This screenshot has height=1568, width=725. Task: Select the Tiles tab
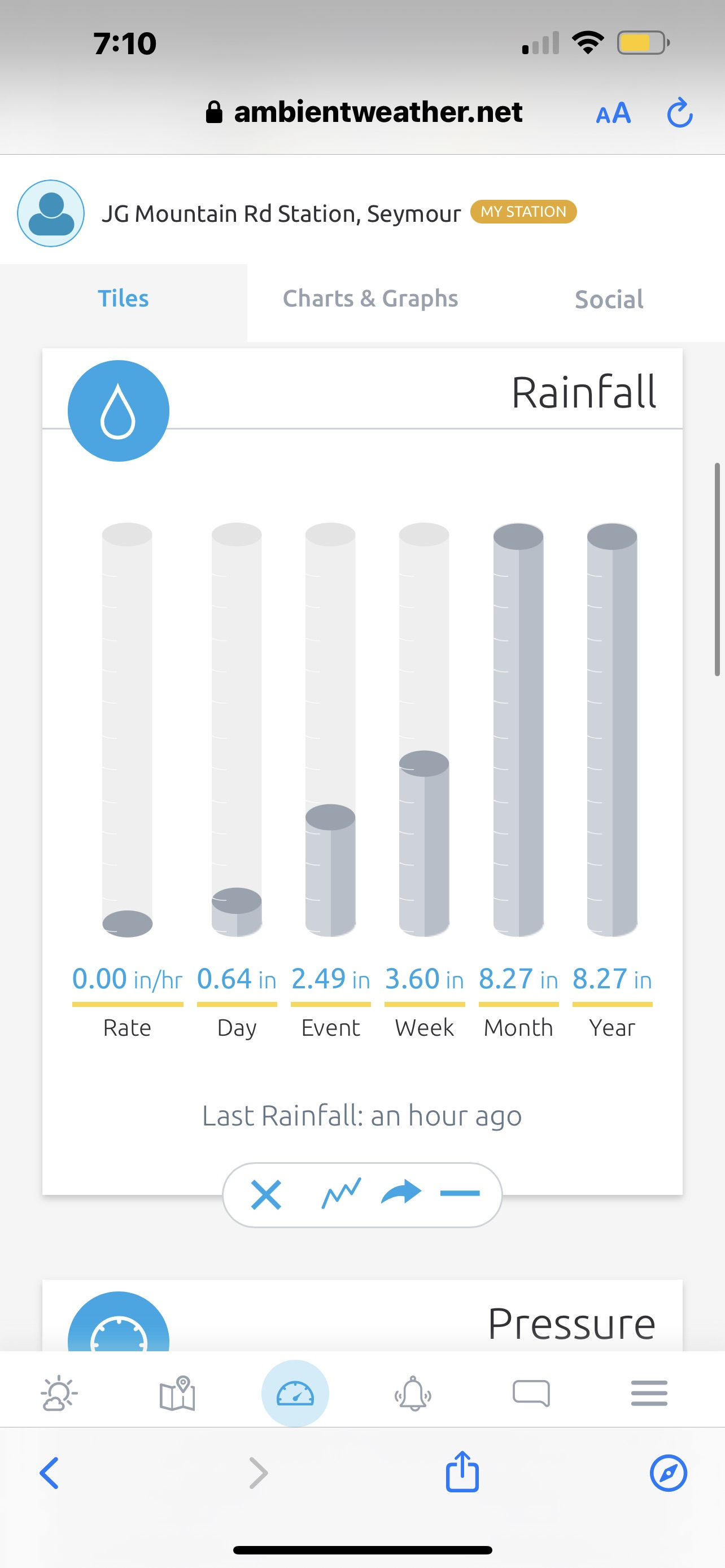coord(123,299)
